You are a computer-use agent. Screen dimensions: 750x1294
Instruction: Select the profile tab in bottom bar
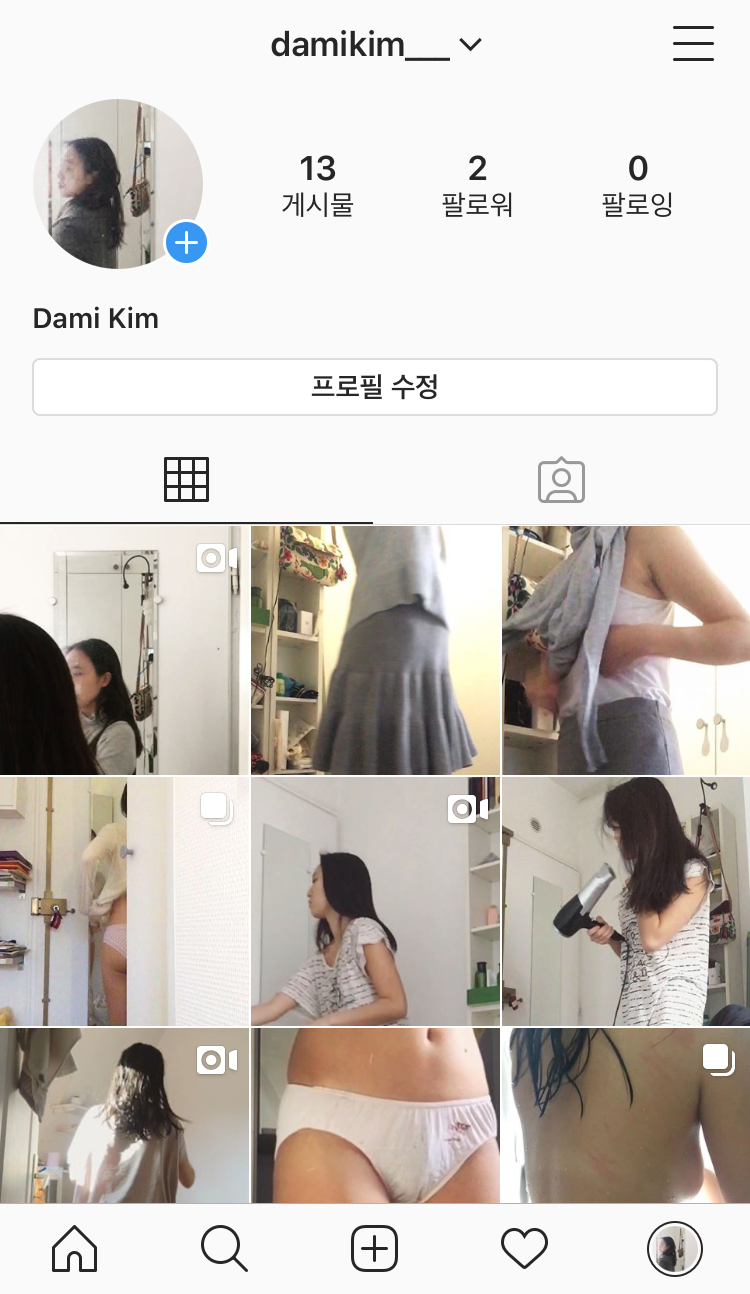coord(675,1249)
